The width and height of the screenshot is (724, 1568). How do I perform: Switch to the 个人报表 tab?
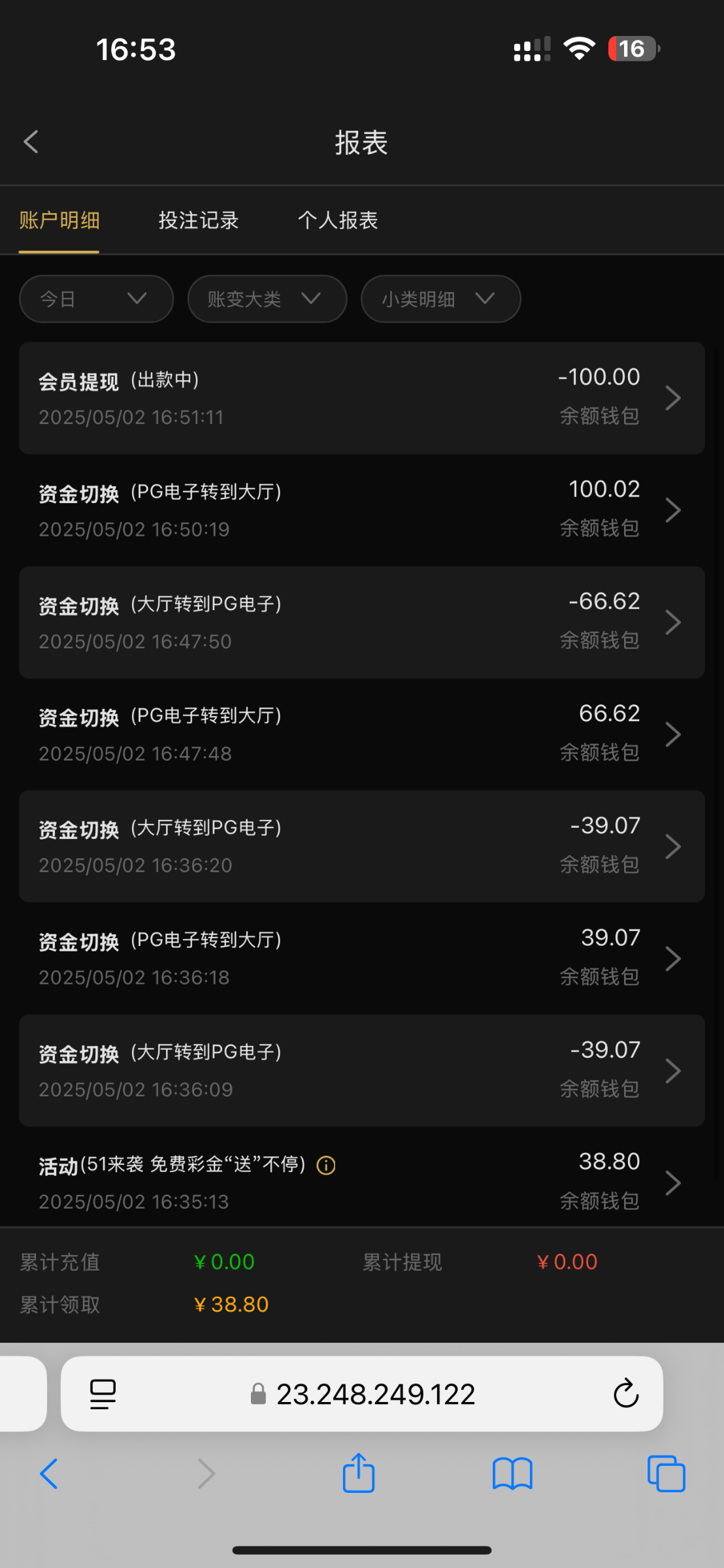(x=338, y=220)
